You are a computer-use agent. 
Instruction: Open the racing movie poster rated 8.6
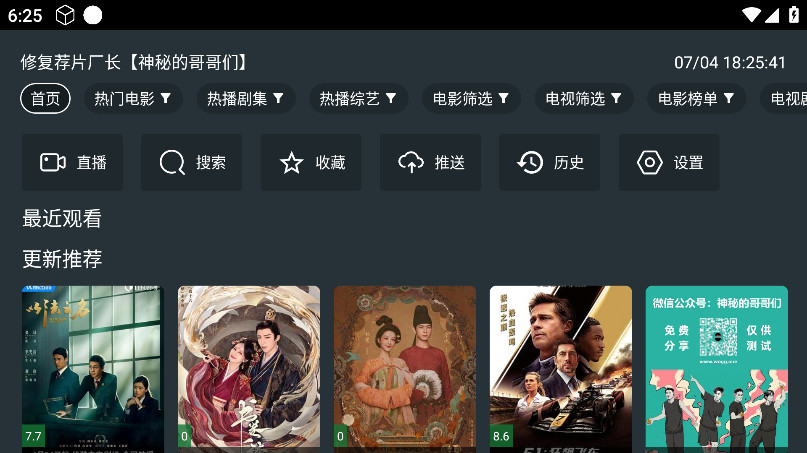point(561,366)
